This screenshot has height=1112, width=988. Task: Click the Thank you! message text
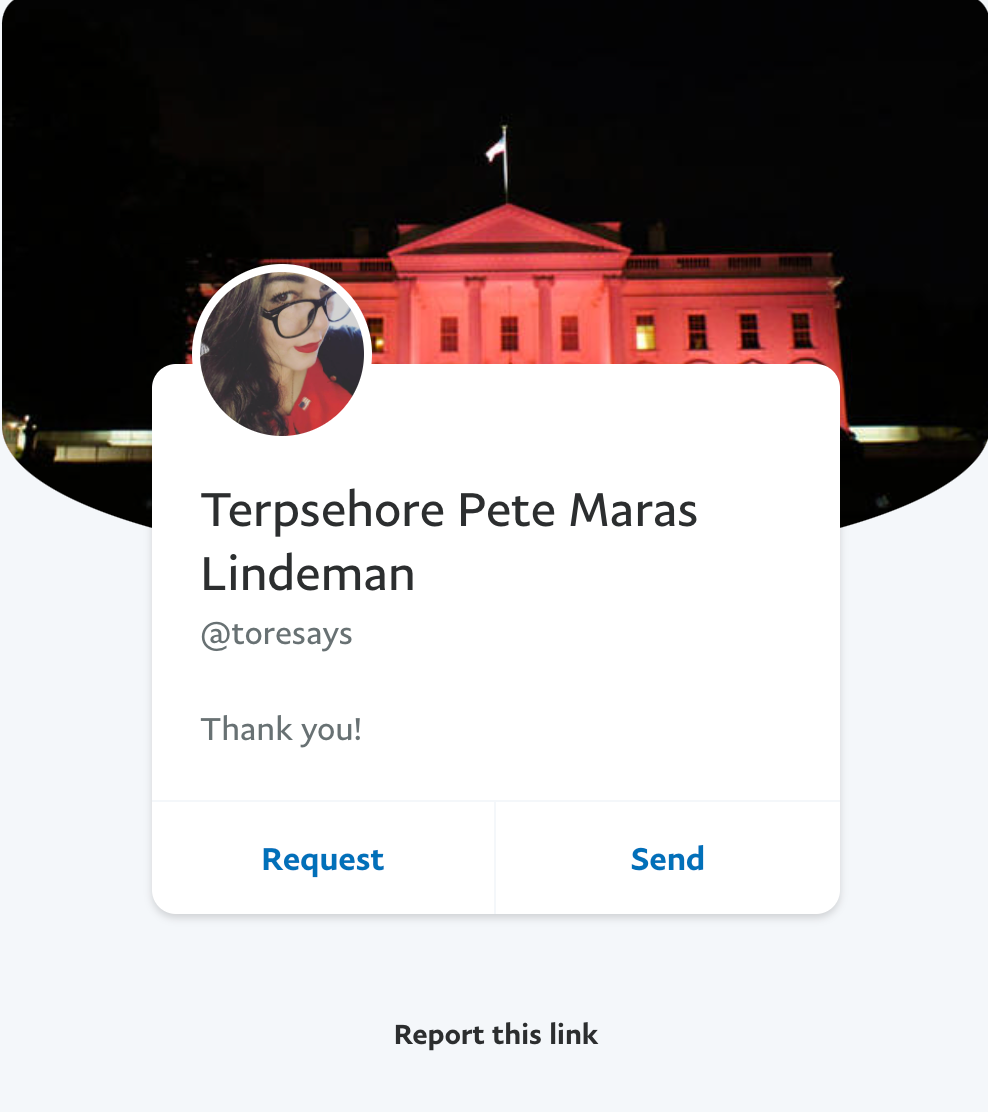pyautogui.click(x=281, y=729)
